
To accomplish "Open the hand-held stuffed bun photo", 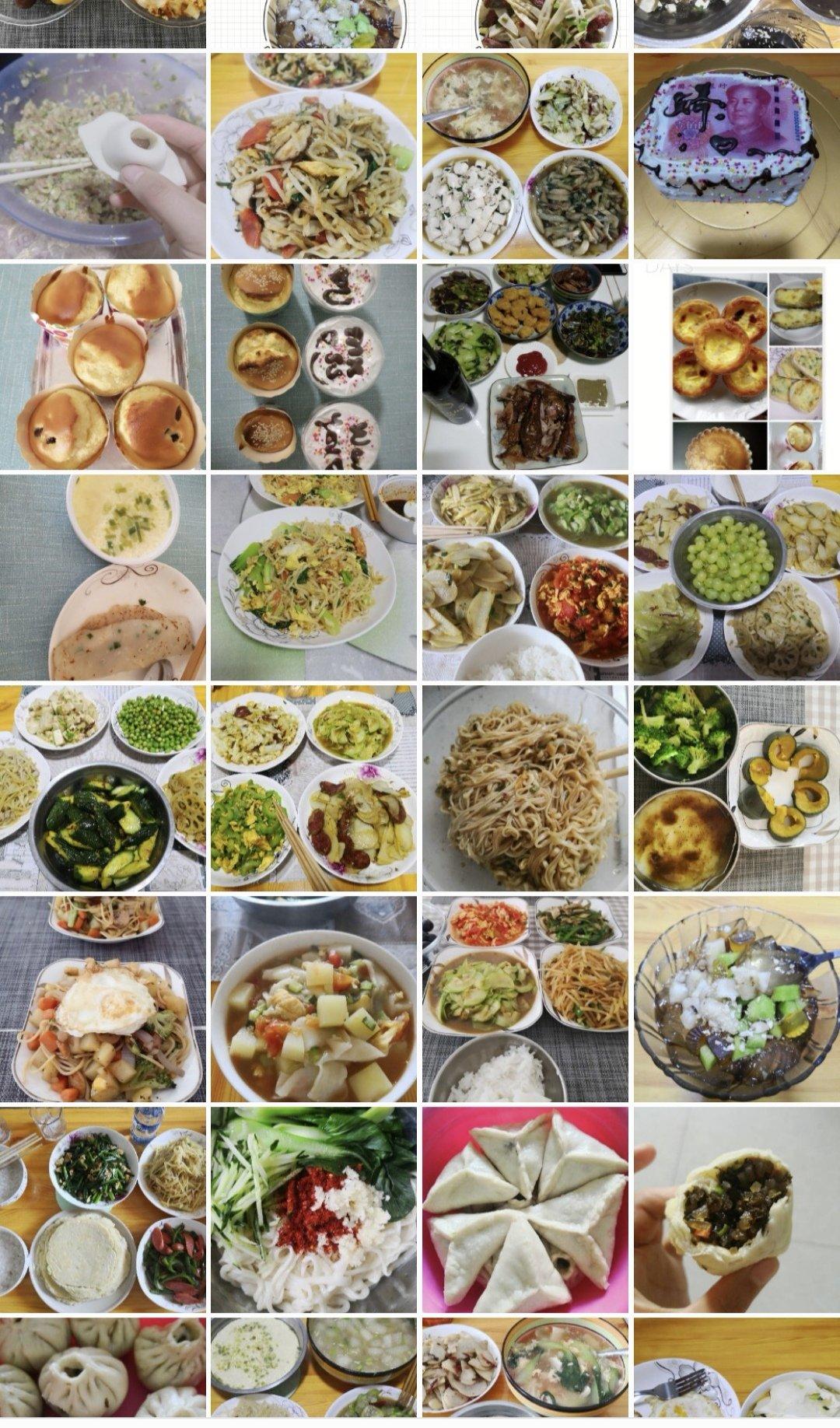I will tap(737, 1209).
